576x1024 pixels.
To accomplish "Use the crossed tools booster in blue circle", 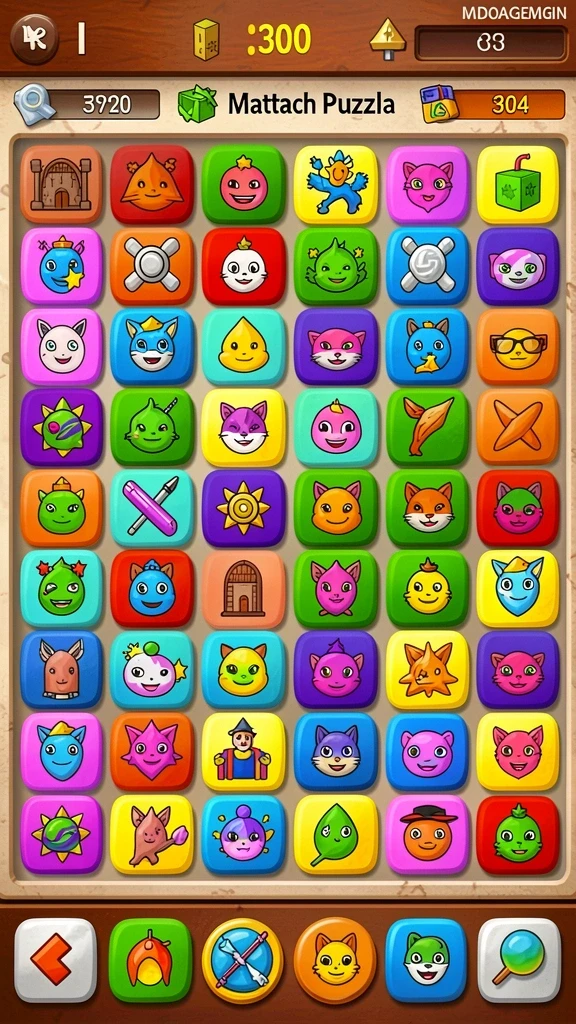I will pos(242,959).
